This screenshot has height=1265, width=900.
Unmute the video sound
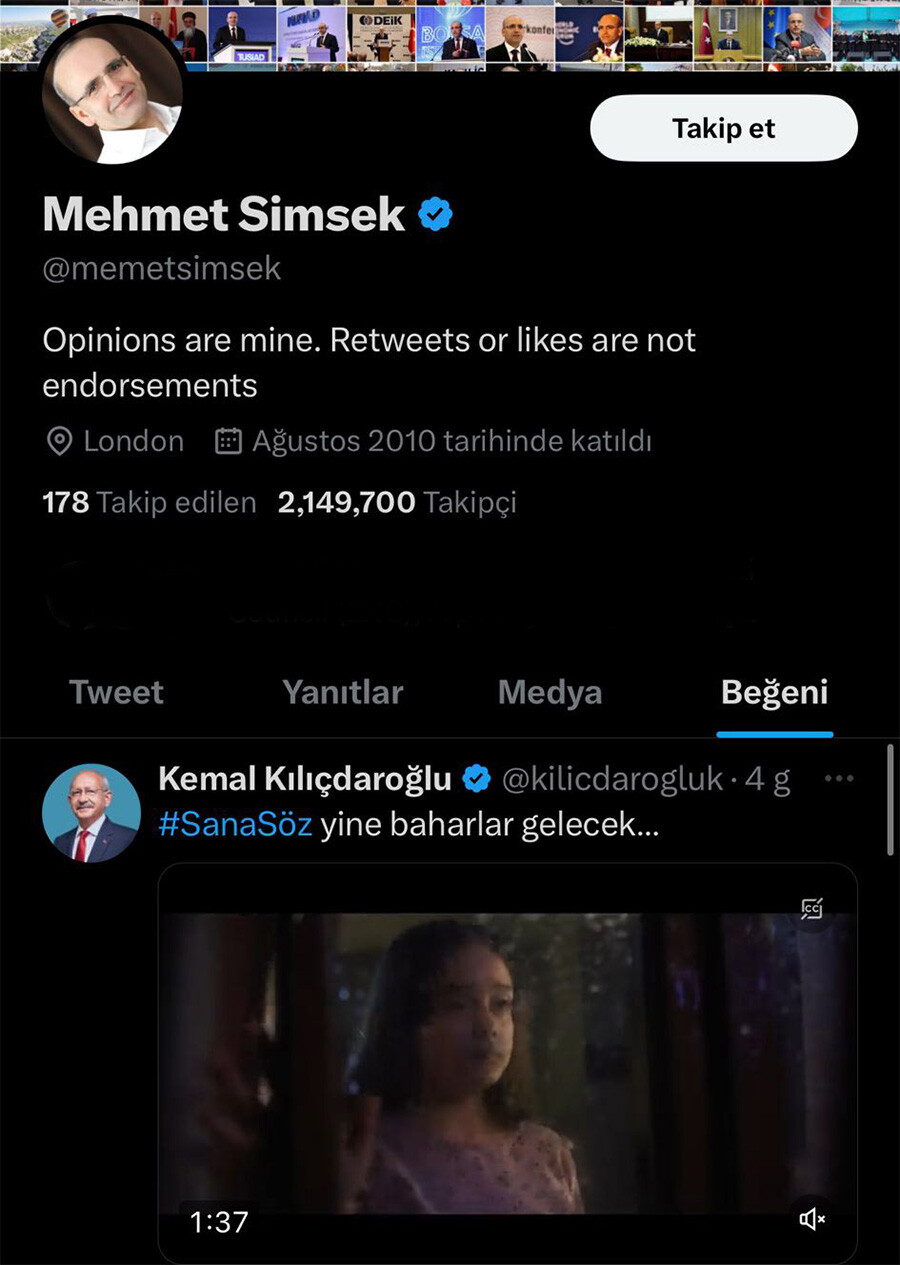point(812,1218)
